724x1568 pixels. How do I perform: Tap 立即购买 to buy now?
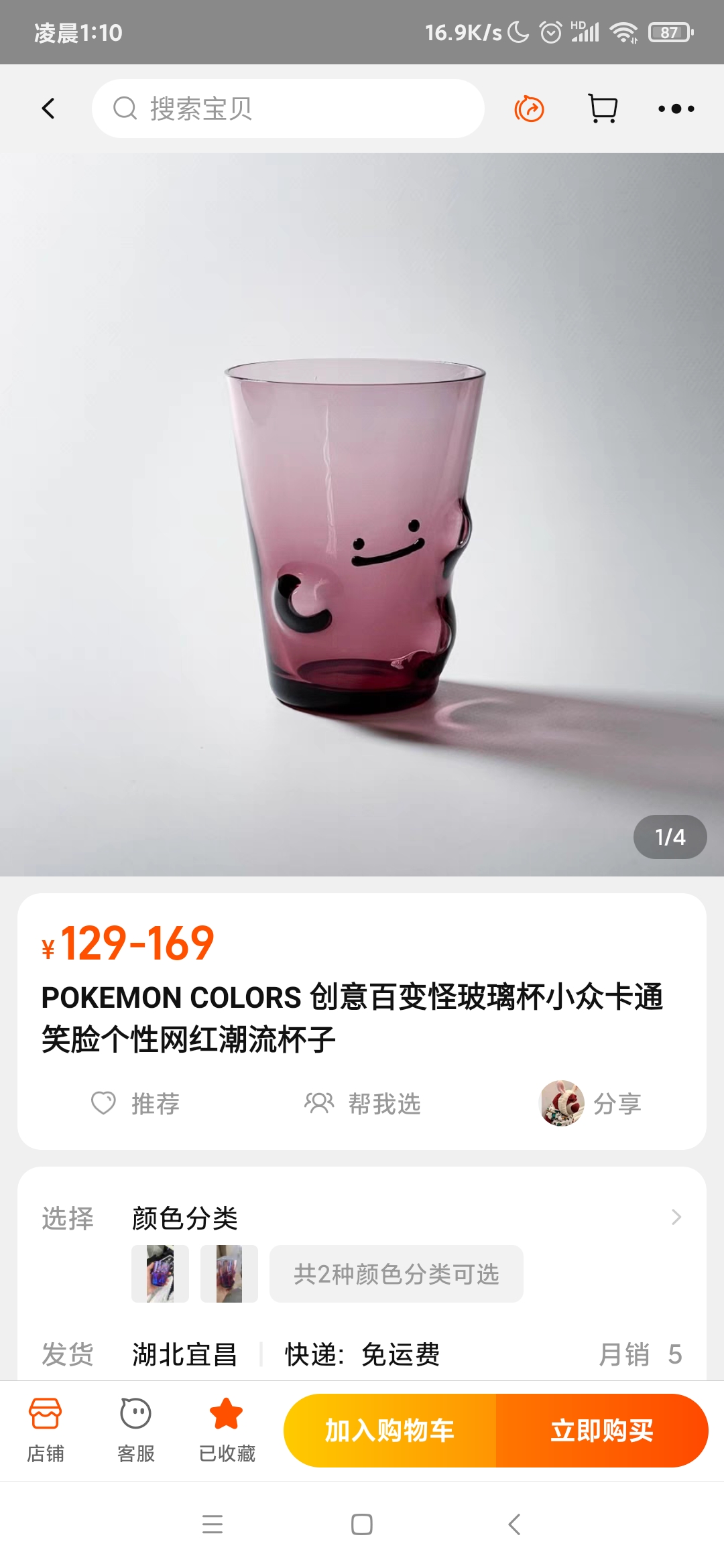pyautogui.click(x=602, y=1430)
